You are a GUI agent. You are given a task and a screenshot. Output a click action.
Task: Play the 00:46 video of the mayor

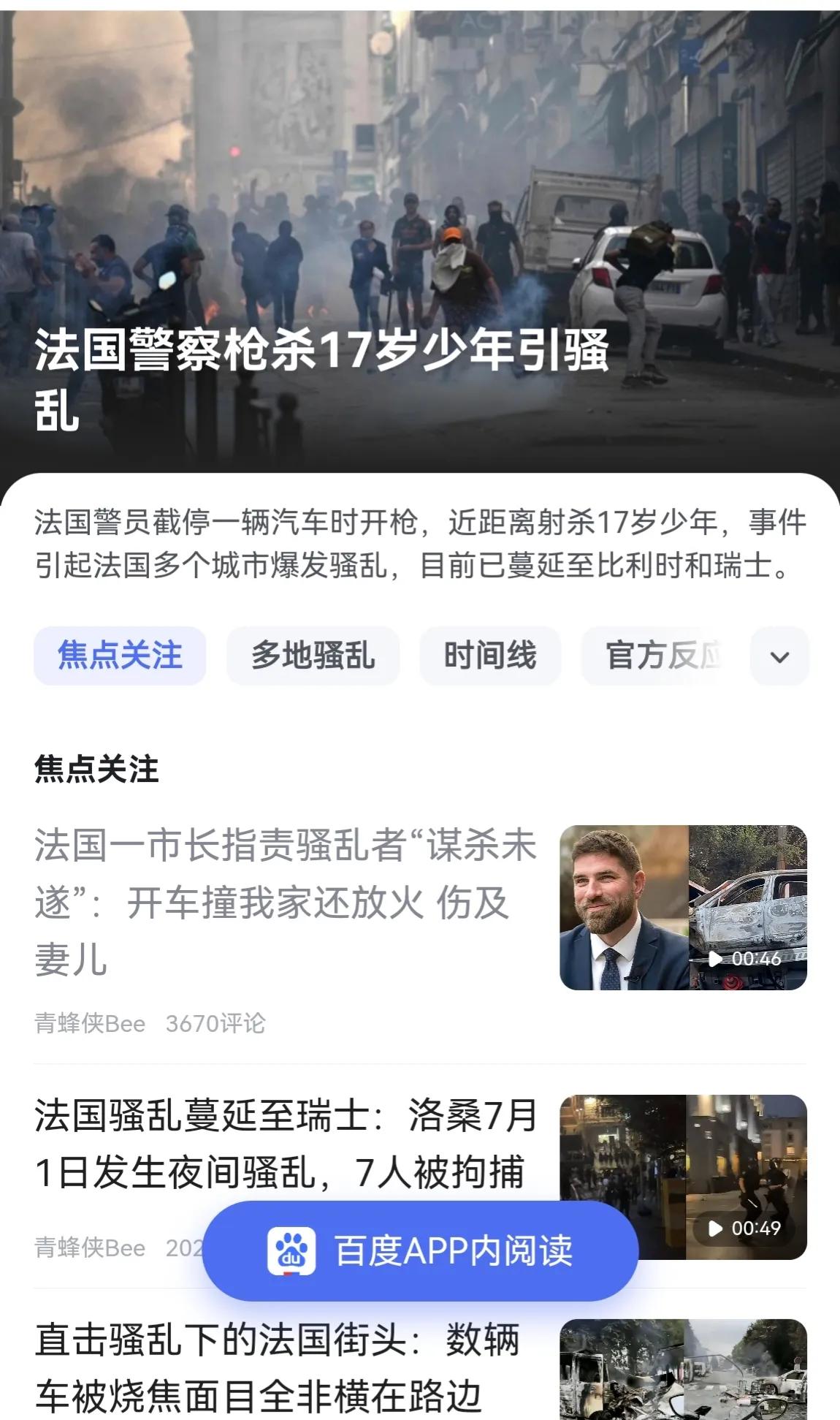pyautogui.click(x=683, y=908)
